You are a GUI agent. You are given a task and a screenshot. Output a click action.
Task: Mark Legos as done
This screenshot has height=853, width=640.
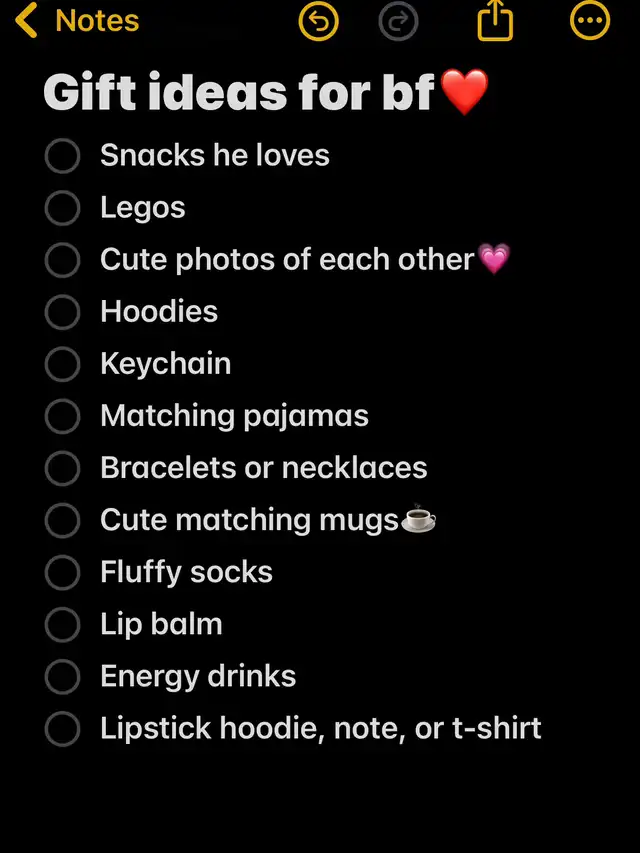62,208
